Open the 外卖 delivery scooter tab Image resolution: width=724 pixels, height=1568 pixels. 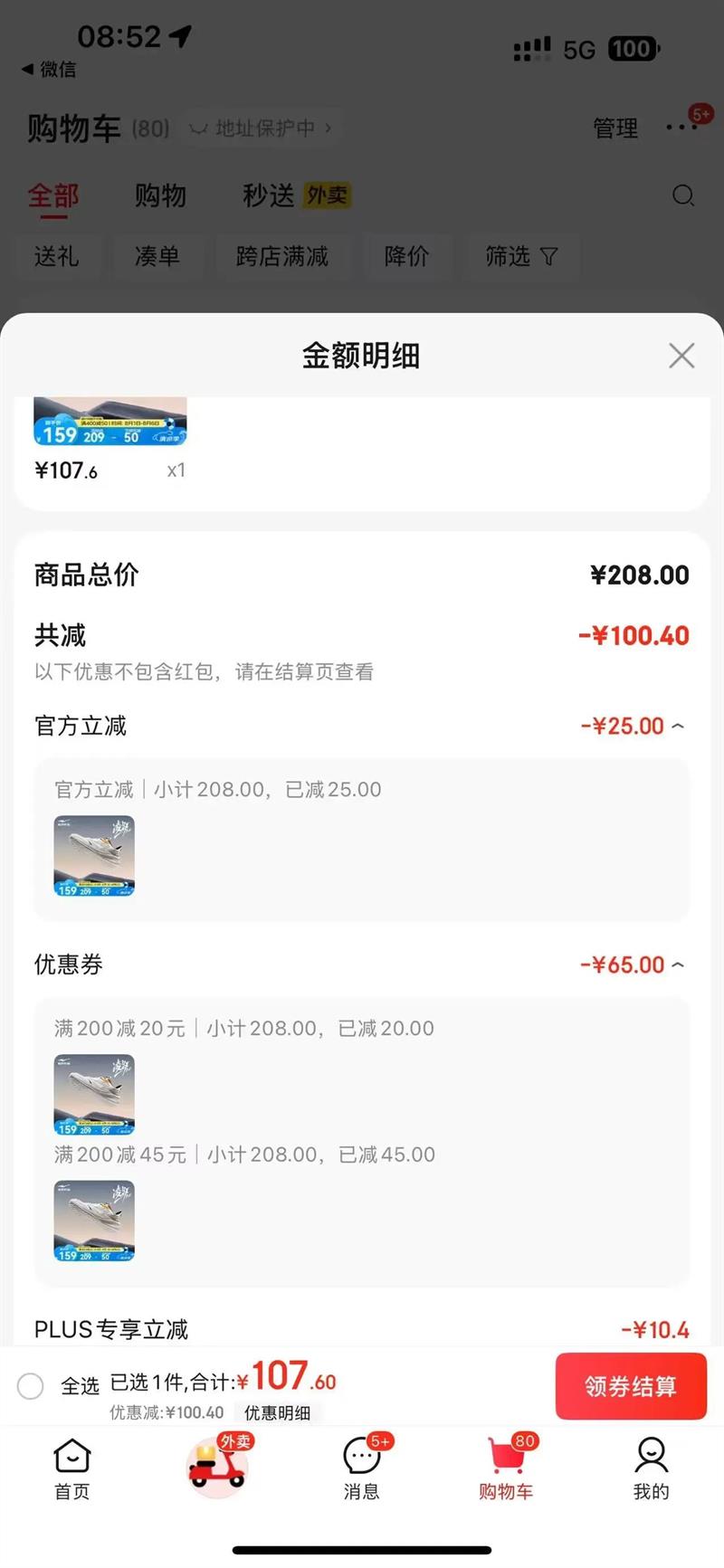[x=217, y=1468]
